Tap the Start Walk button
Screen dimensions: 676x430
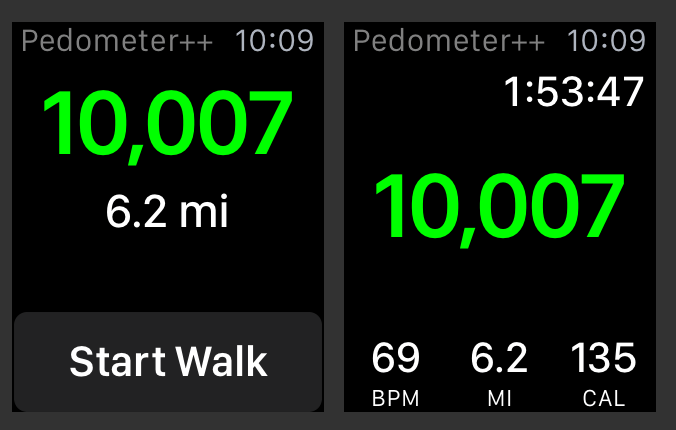click(x=168, y=361)
